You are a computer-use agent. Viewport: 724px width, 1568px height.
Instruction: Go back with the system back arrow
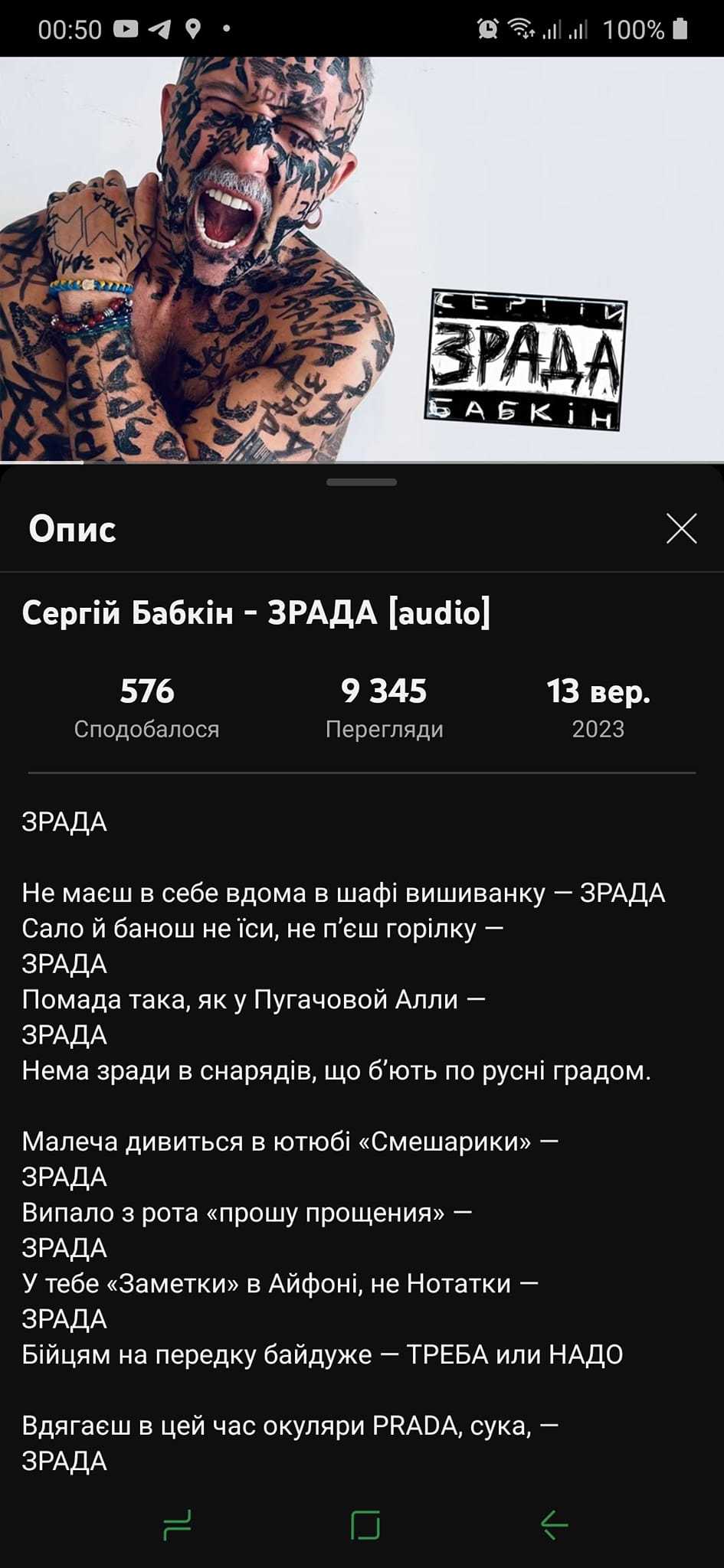(553, 1524)
